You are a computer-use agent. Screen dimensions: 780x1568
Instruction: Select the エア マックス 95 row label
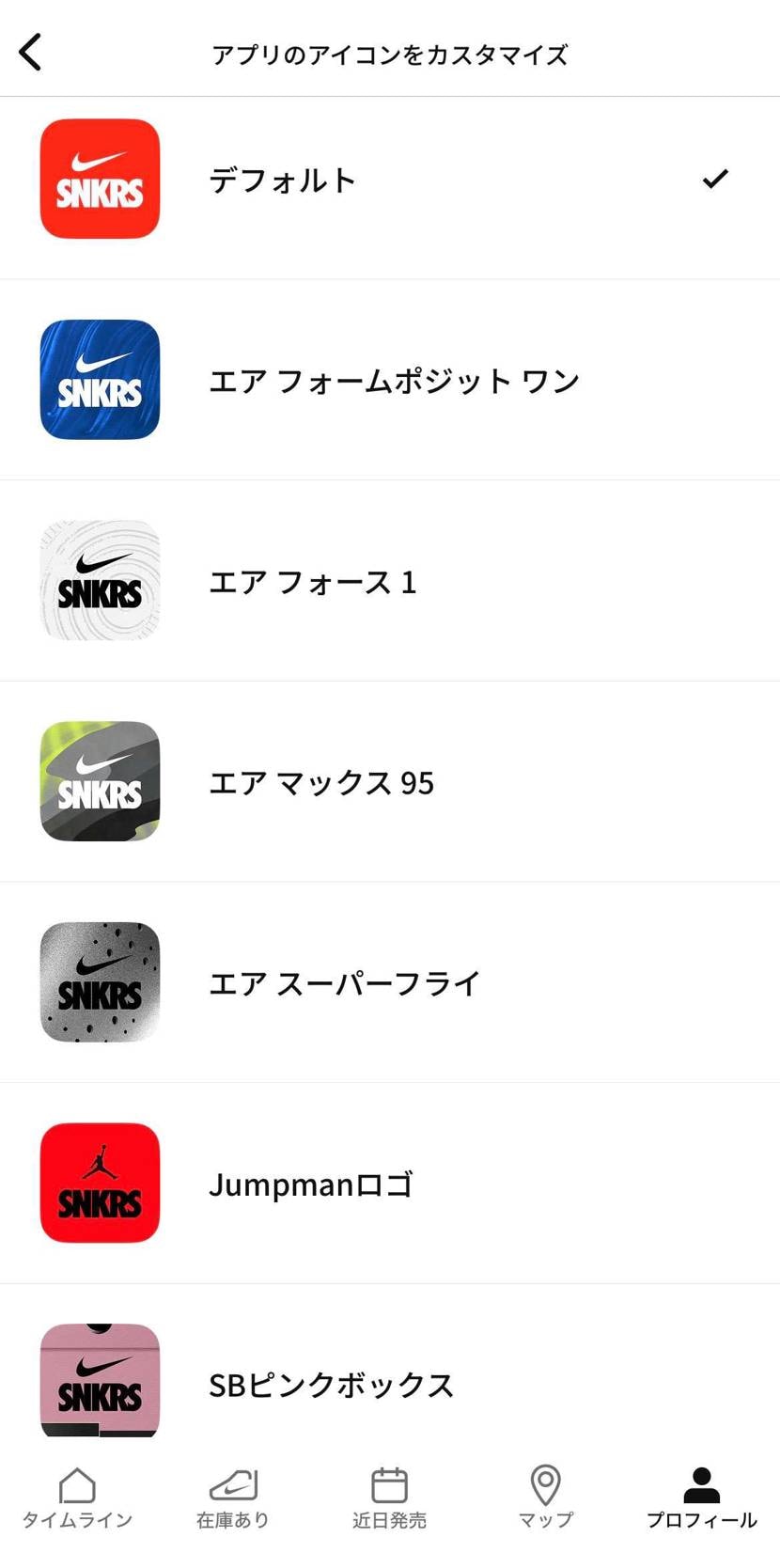point(321,781)
